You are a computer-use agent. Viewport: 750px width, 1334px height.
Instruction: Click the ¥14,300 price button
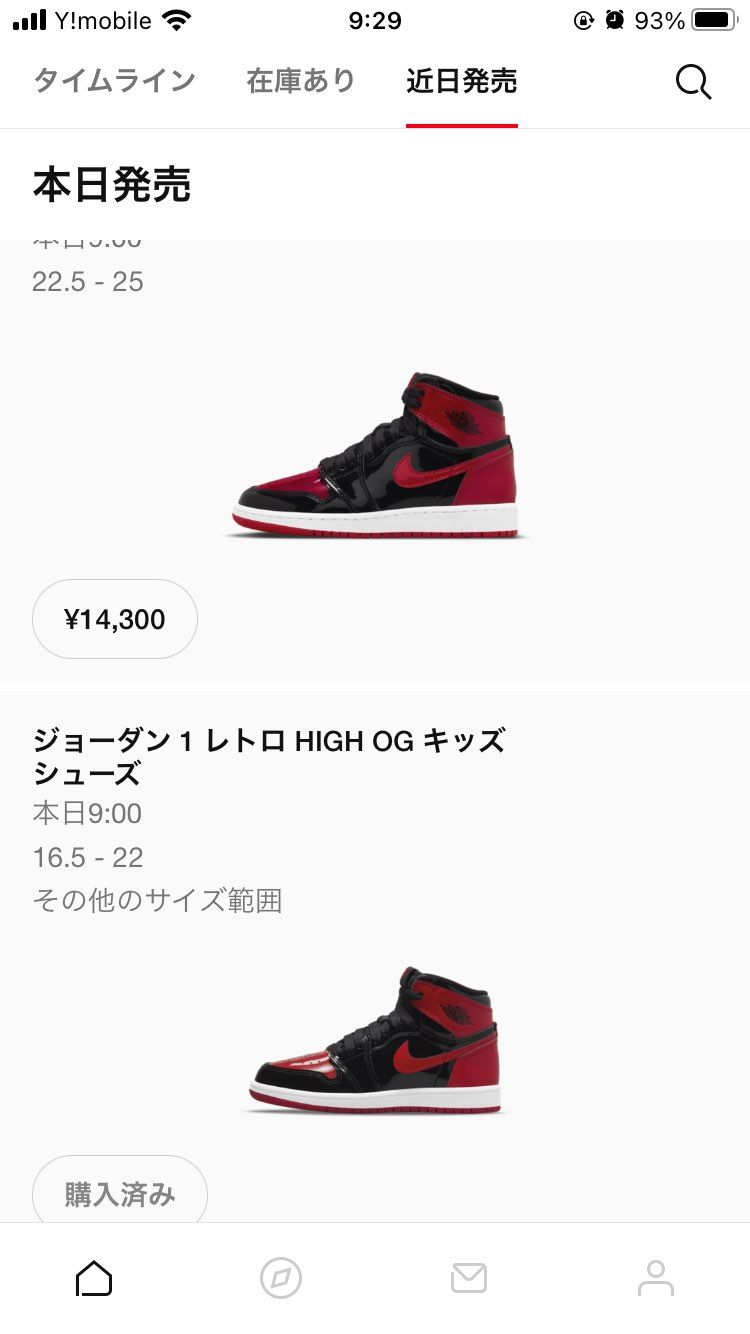tap(114, 619)
